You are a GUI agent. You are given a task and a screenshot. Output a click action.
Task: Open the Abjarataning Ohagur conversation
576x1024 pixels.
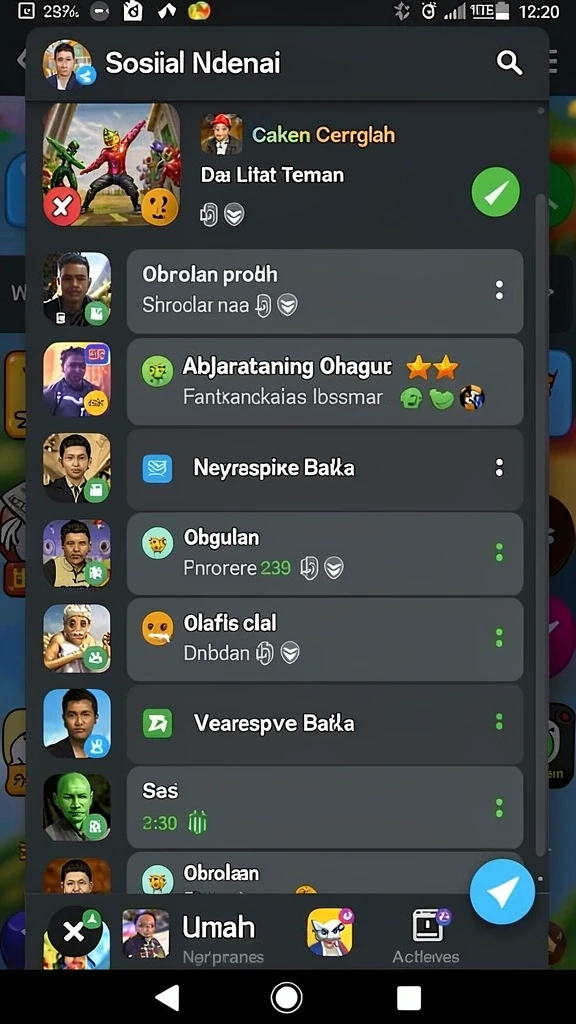[x=325, y=382]
